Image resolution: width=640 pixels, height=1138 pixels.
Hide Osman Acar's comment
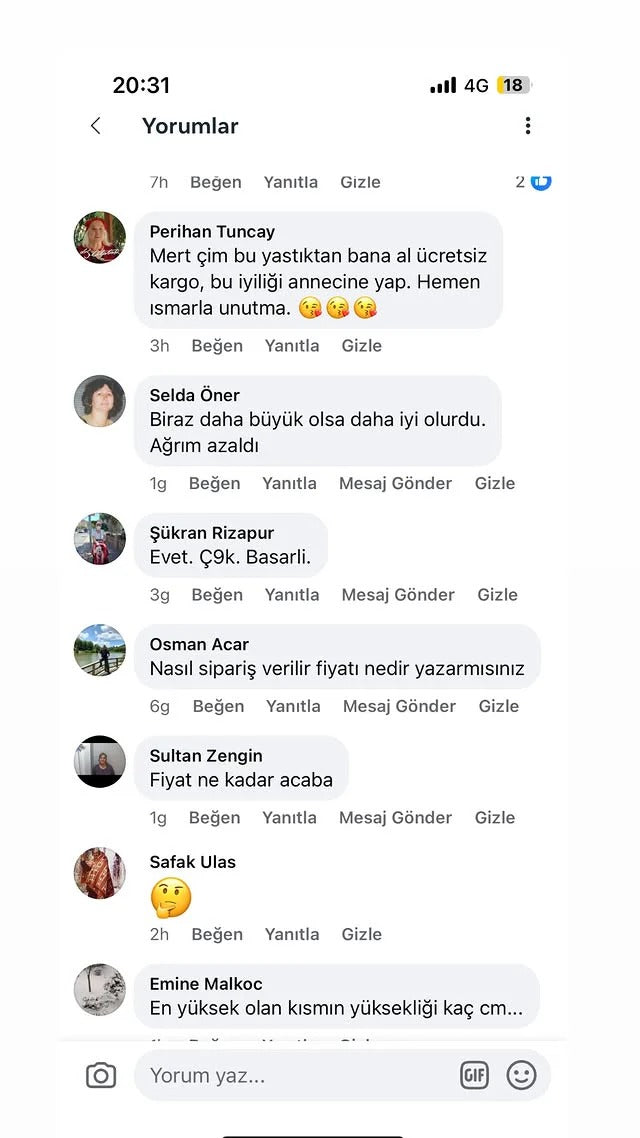click(x=498, y=706)
